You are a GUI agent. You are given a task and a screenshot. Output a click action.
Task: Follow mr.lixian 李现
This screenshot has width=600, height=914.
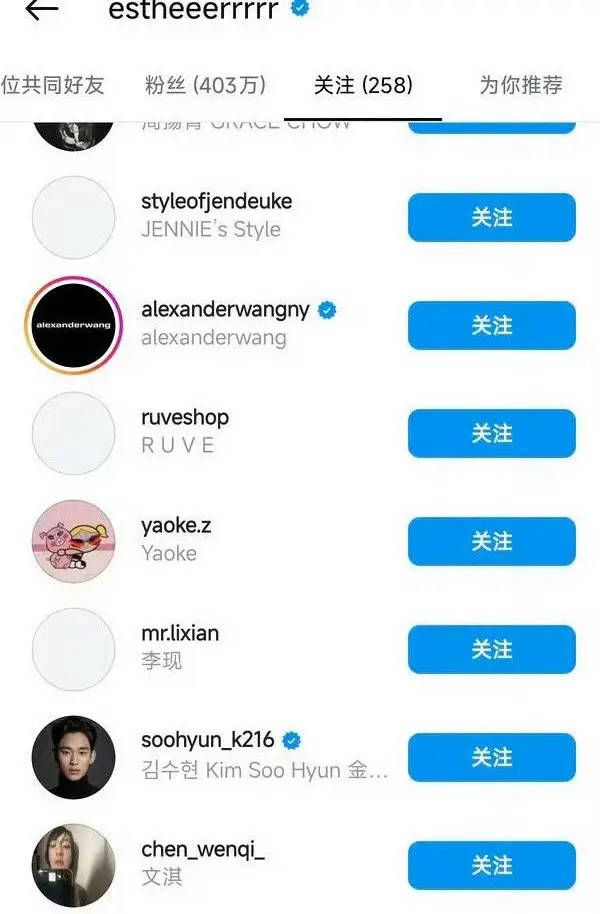(x=491, y=650)
